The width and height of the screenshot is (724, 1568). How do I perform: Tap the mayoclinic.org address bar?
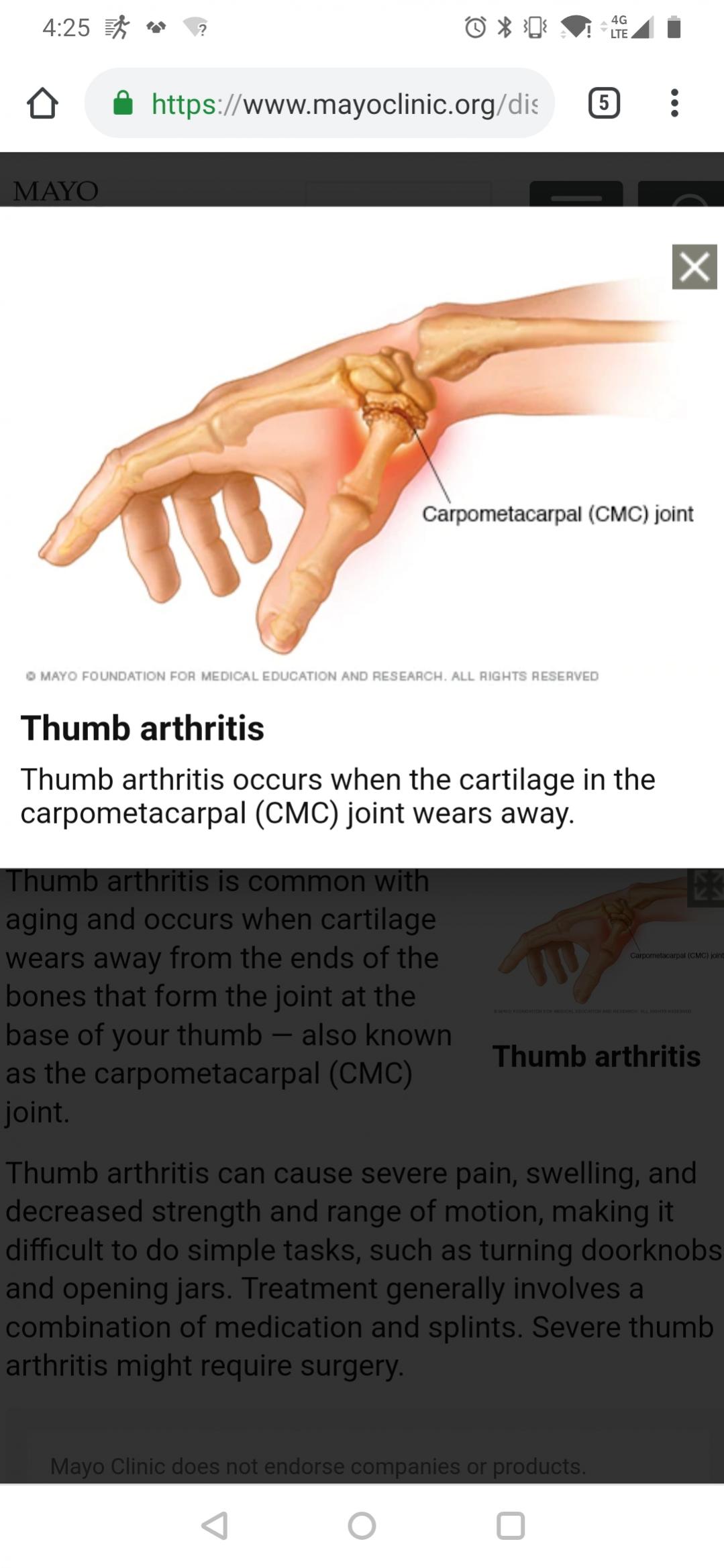pyautogui.click(x=319, y=103)
